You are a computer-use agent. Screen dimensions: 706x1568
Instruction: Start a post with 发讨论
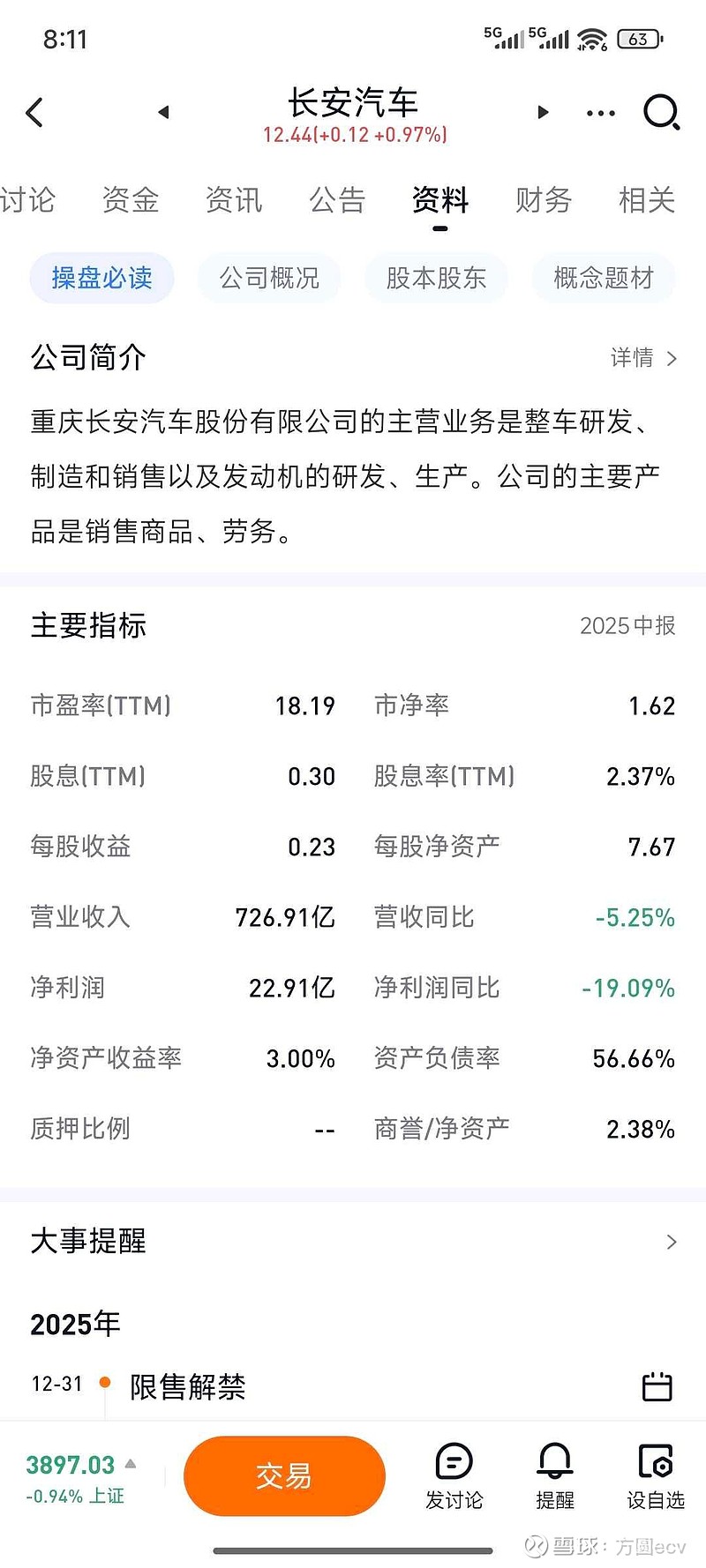click(x=454, y=1475)
